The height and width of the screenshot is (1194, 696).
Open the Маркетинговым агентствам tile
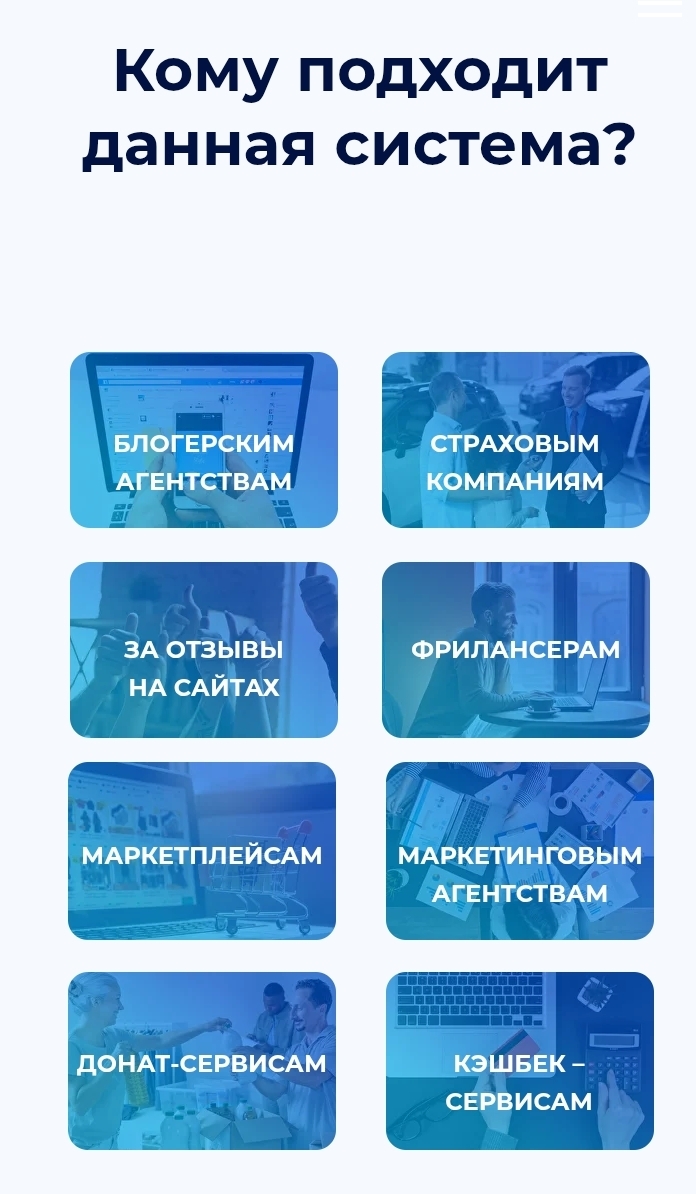pos(520,851)
